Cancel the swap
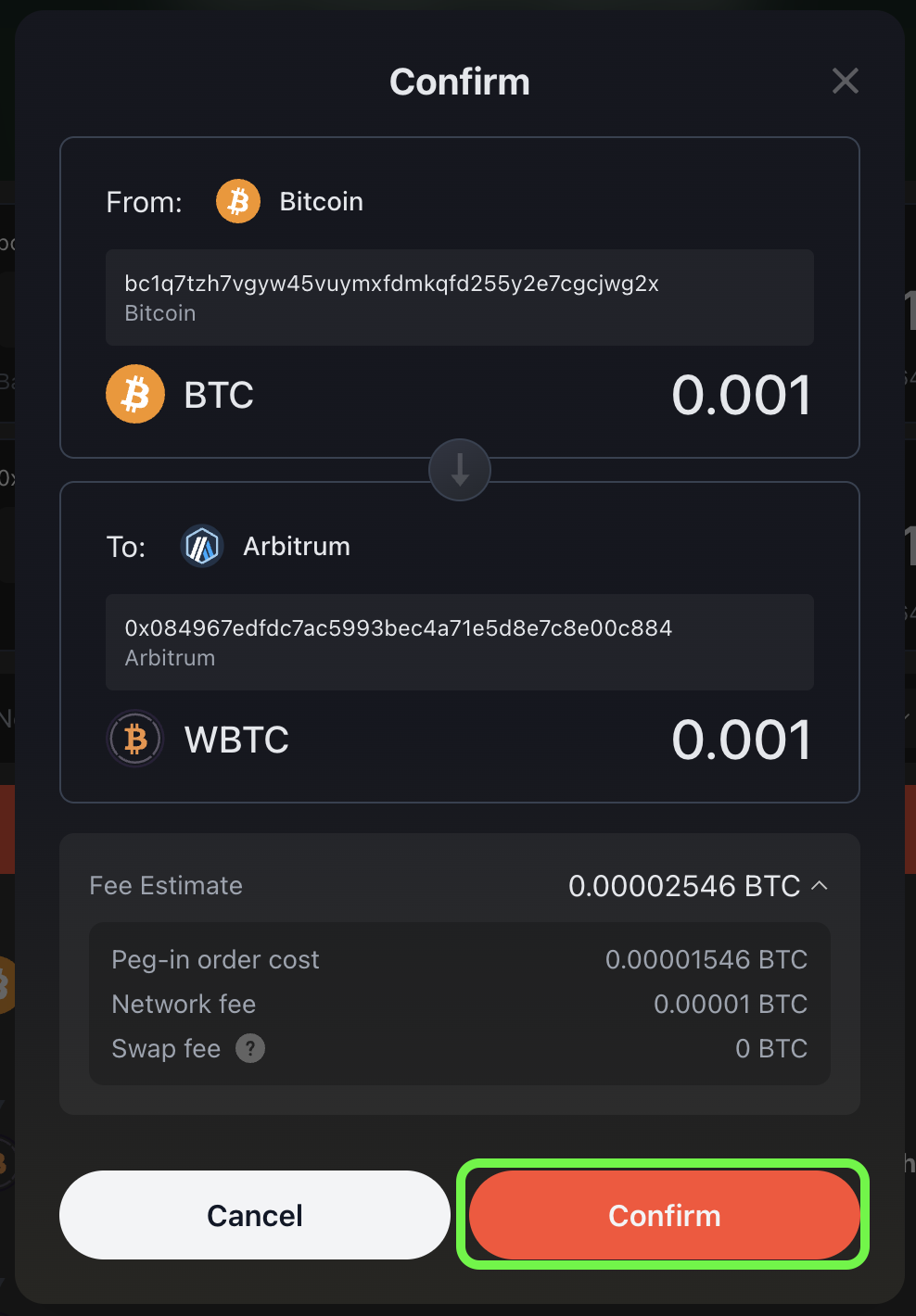The width and height of the screenshot is (916, 1316). click(255, 1215)
